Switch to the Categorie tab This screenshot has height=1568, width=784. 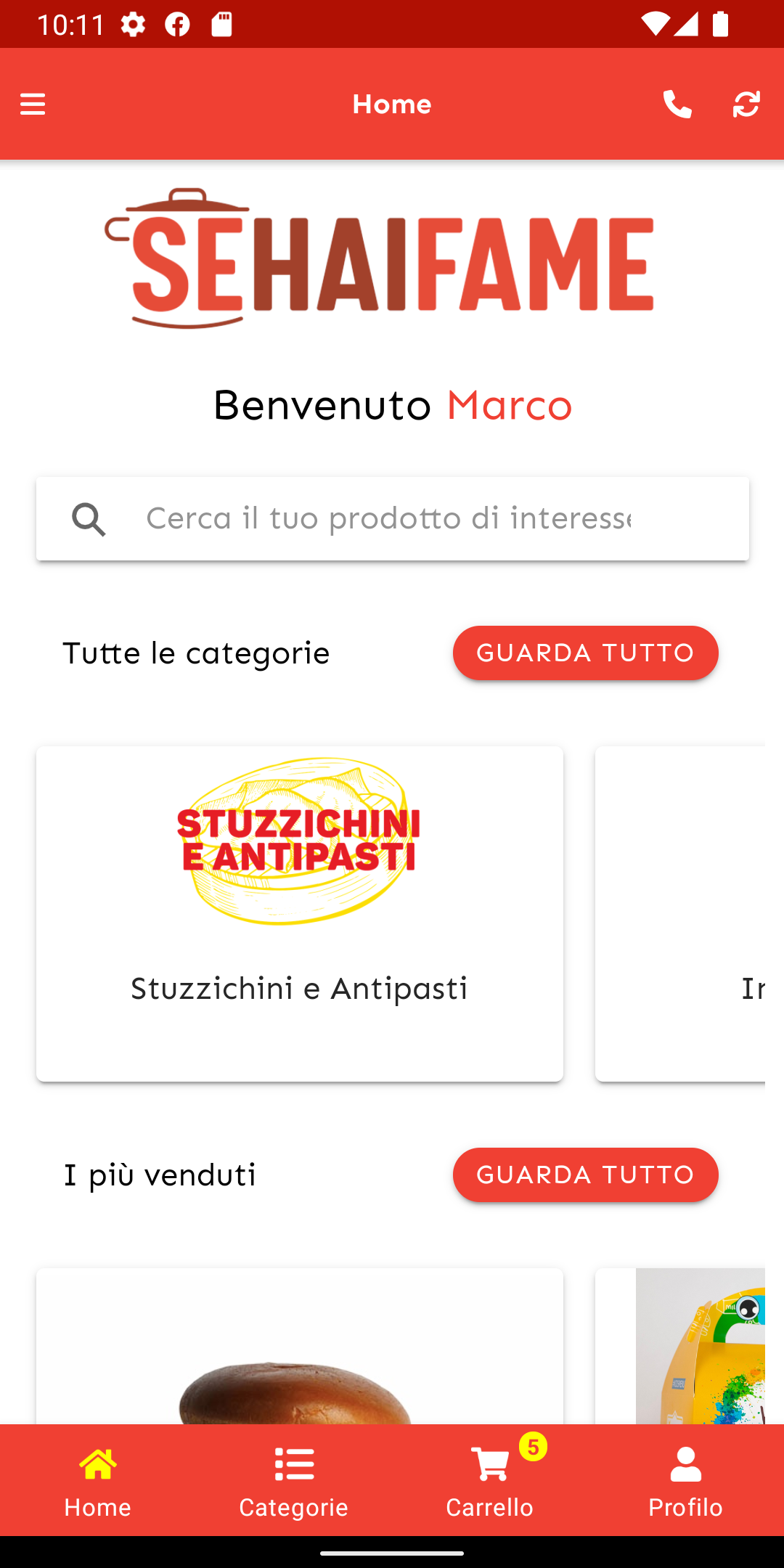[294, 1481]
